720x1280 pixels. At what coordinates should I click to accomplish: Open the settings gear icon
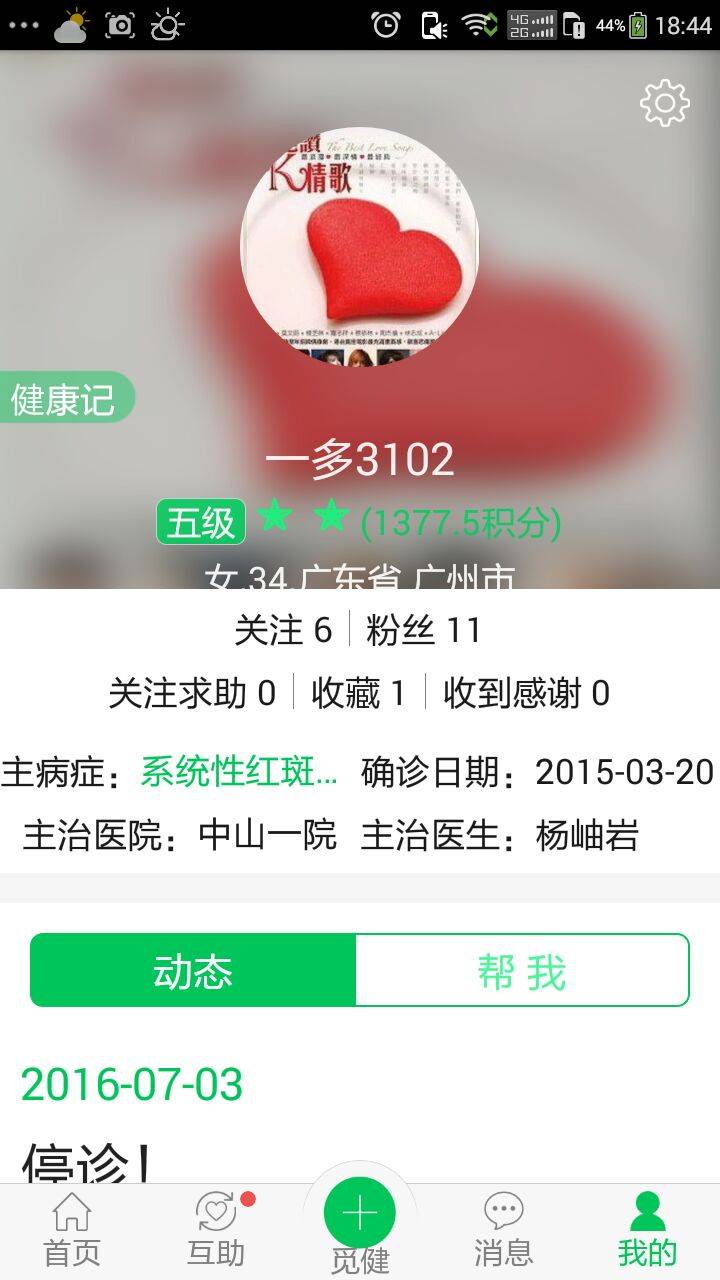coord(665,103)
